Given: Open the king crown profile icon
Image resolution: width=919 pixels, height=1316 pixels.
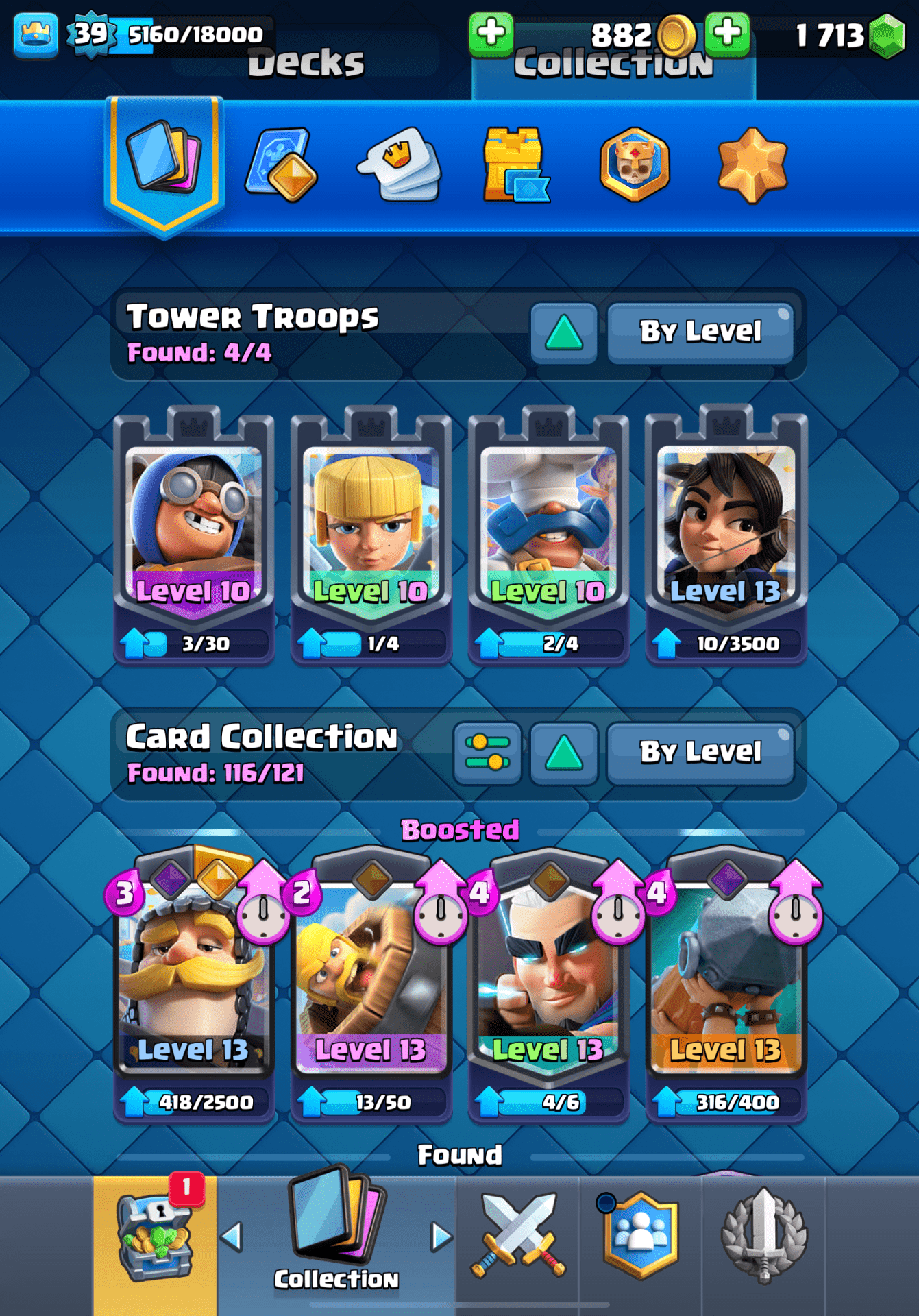Looking at the screenshot, I should (x=35, y=34).
